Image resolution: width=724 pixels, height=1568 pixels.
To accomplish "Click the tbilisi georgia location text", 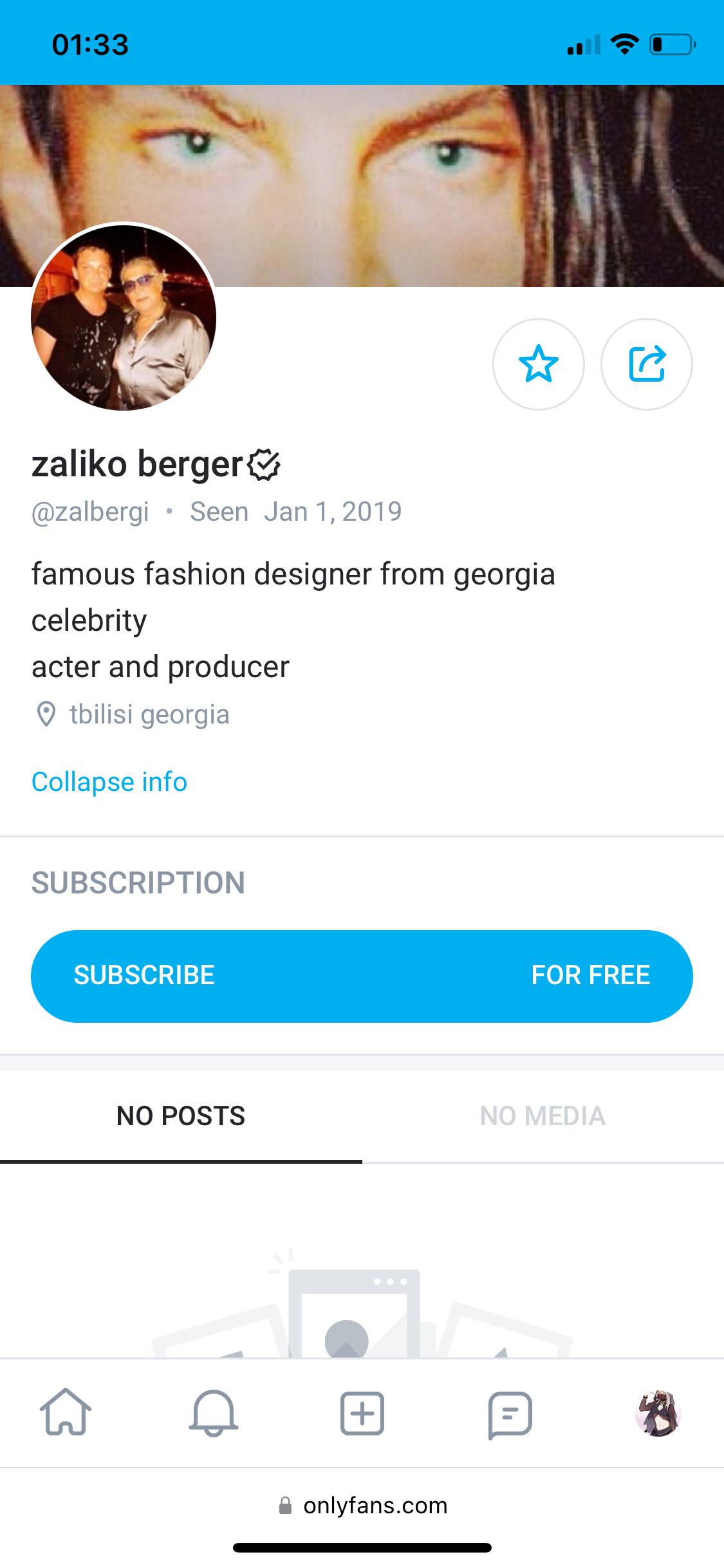I will (x=150, y=713).
